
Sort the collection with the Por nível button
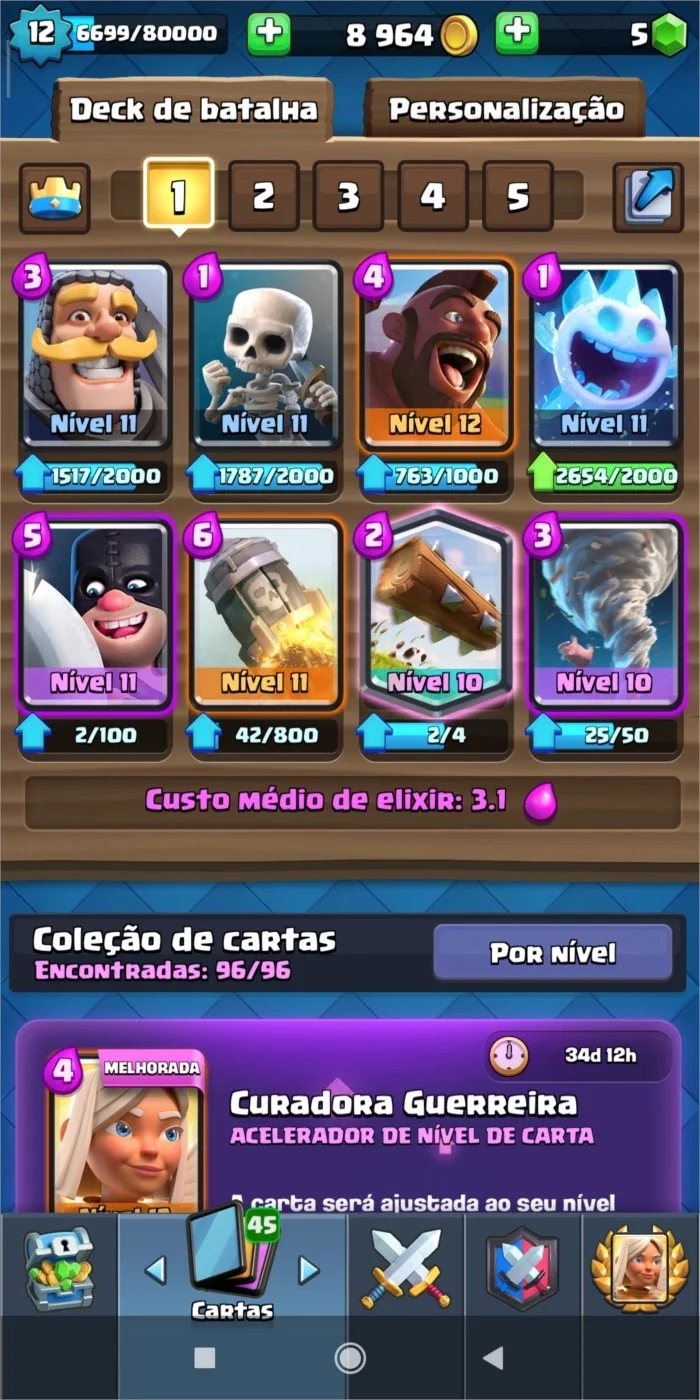[x=553, y=952]
